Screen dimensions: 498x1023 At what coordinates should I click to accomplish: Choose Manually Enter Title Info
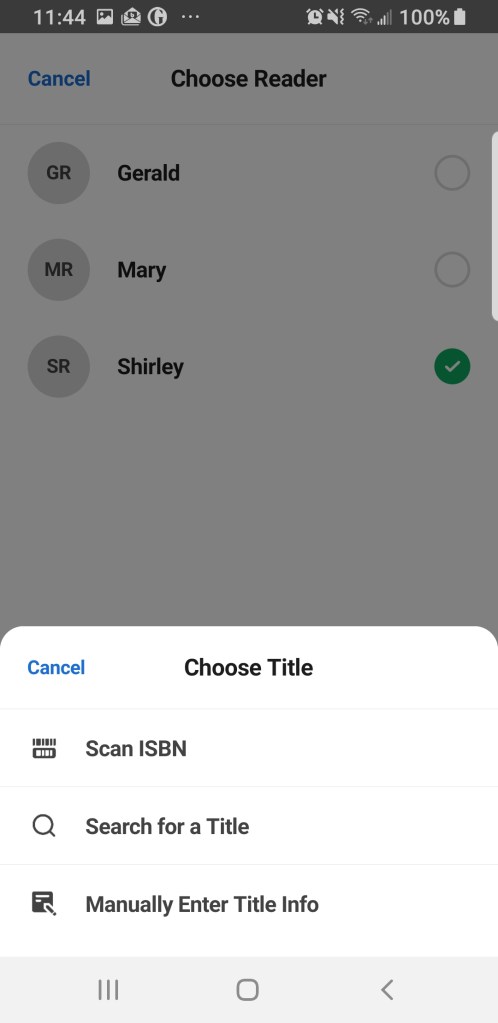[x=249, y=904]
